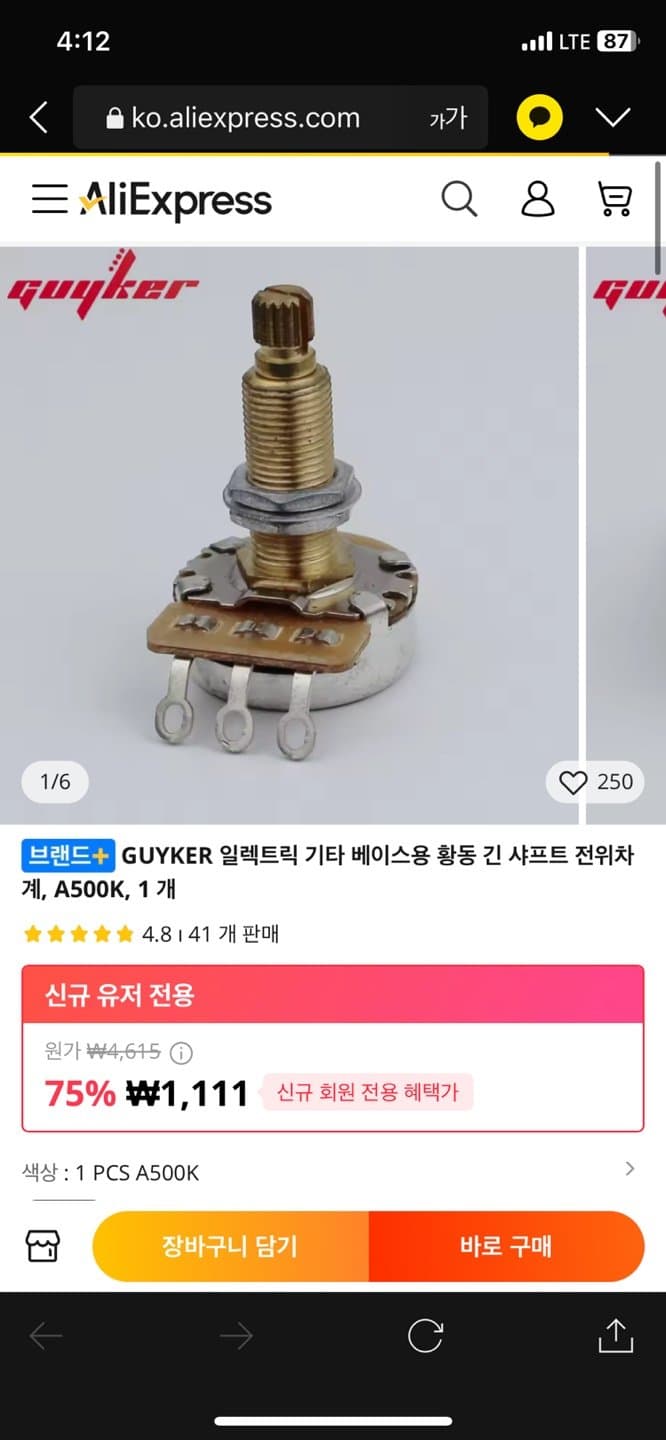The width and height of the screenshot is (666, 1440).
Task: Search AliExpress with the magnifier icon
Action: (x=459, y=200)
